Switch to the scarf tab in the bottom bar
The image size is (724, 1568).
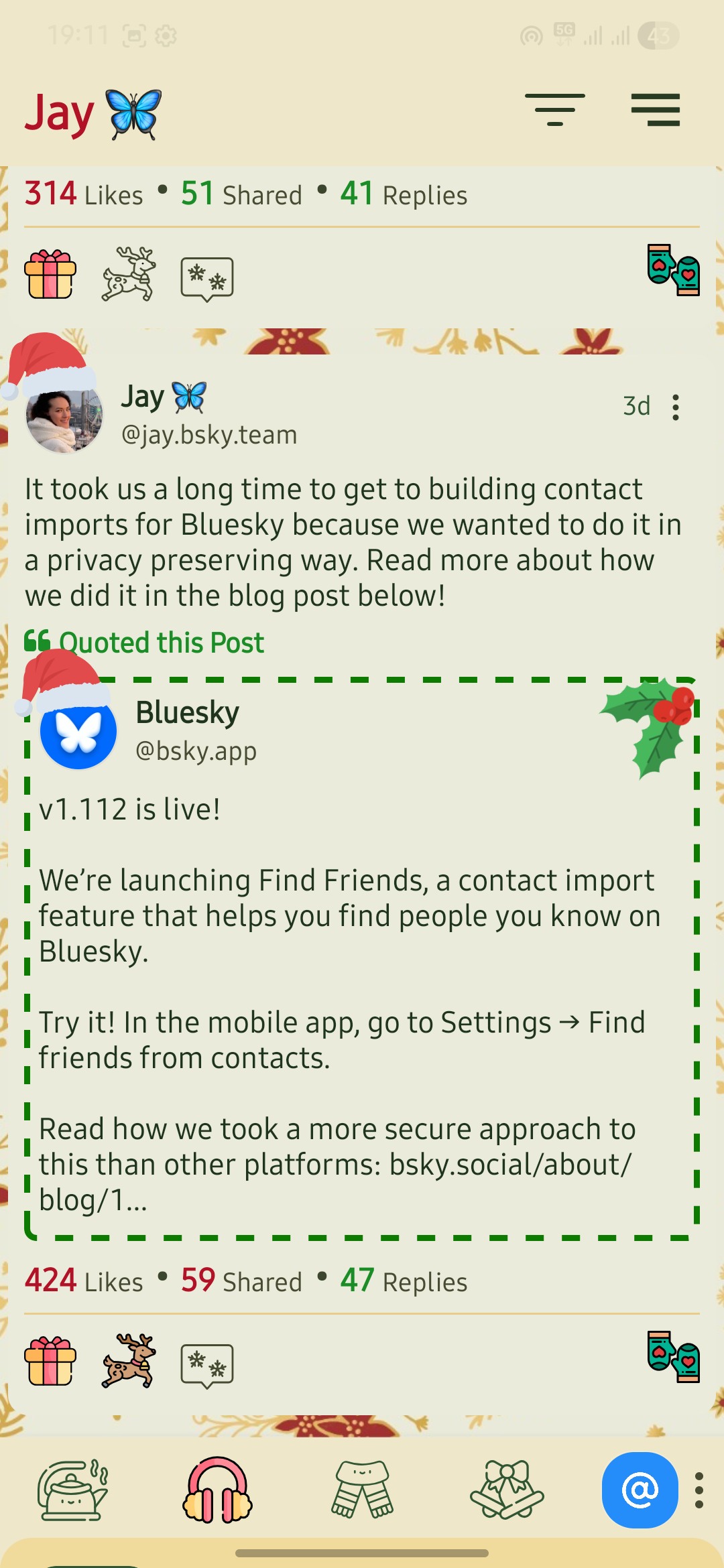click(x=362, y=1490)
